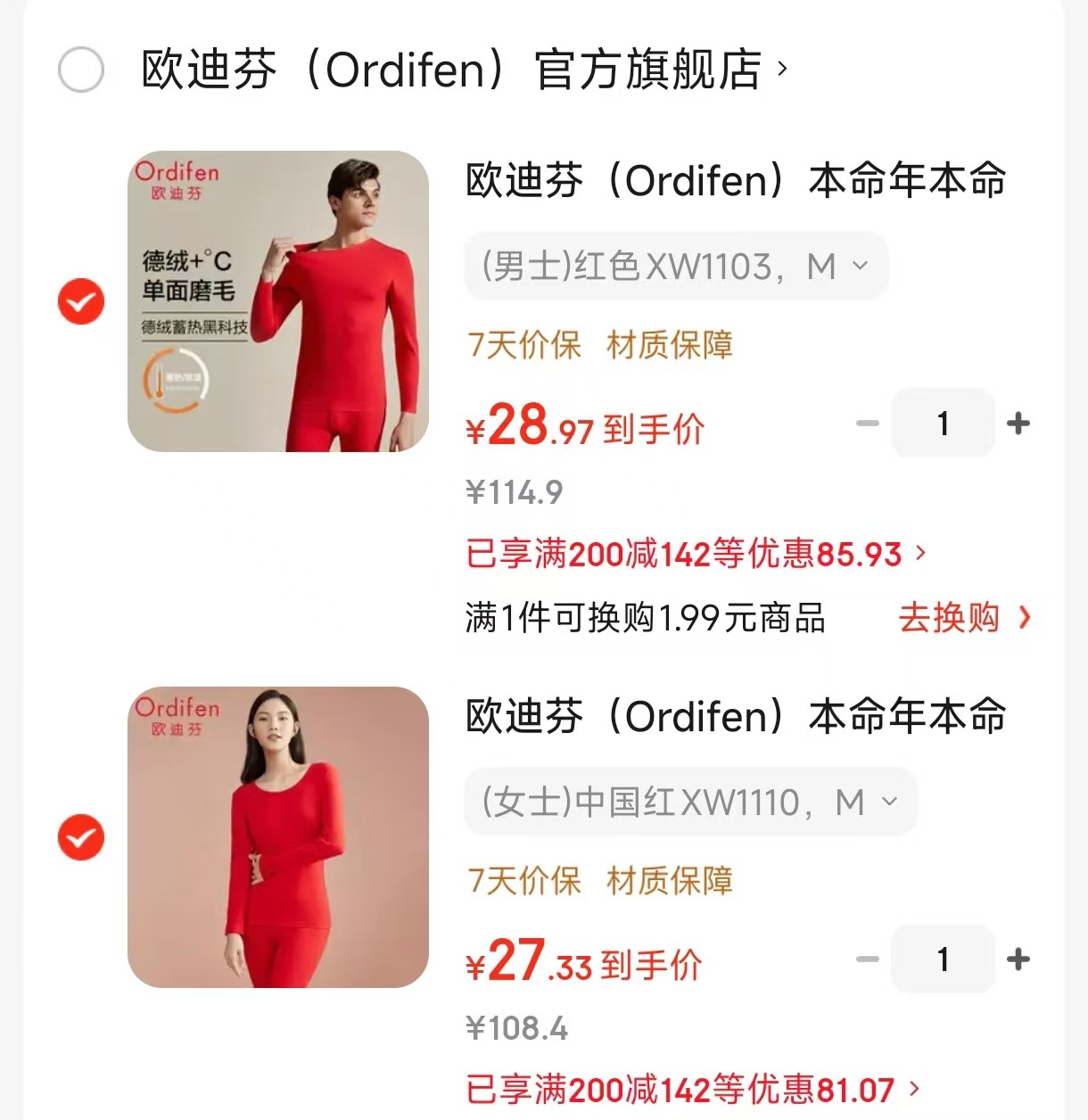Increase quantity of women's XW1110 item
Screen dimensions: 1088x1120
coord(1018,959)
